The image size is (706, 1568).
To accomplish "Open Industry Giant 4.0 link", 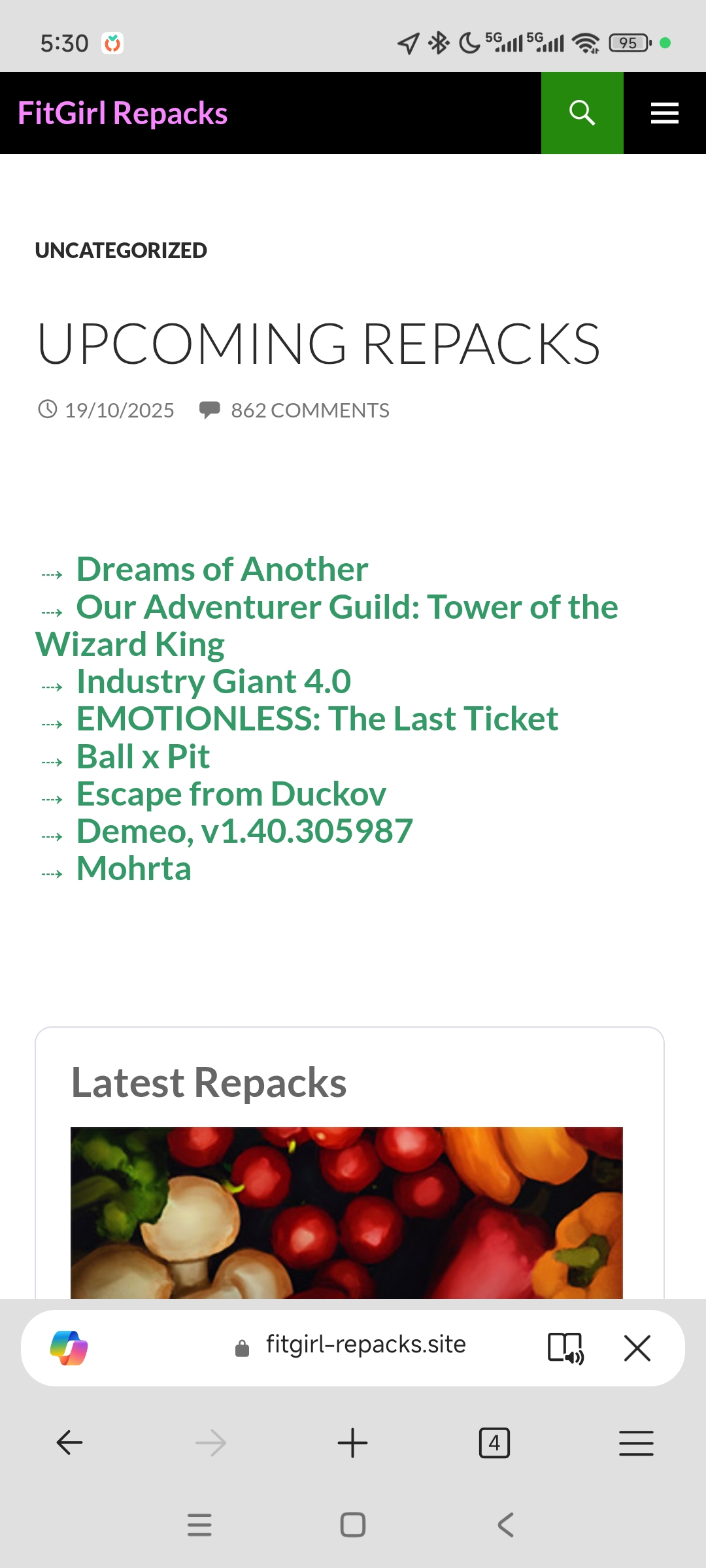I will click(214, 681).
